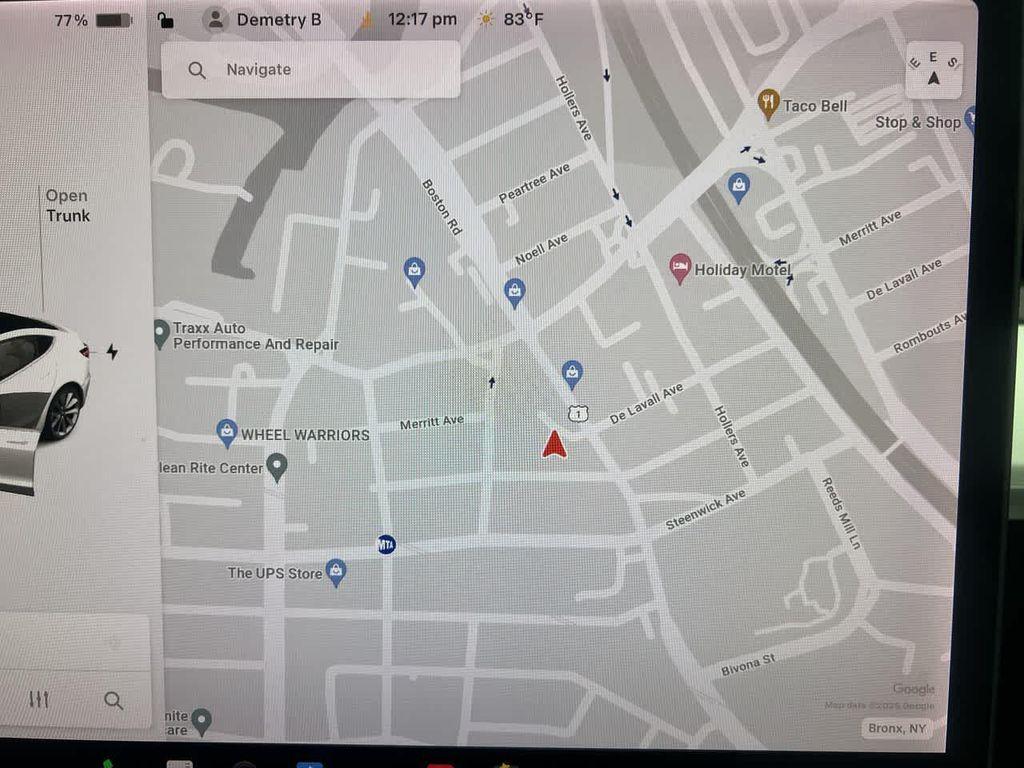Tap the compass orientation button
Viewport: 1024px width, 768px height.
coord(934,71)
